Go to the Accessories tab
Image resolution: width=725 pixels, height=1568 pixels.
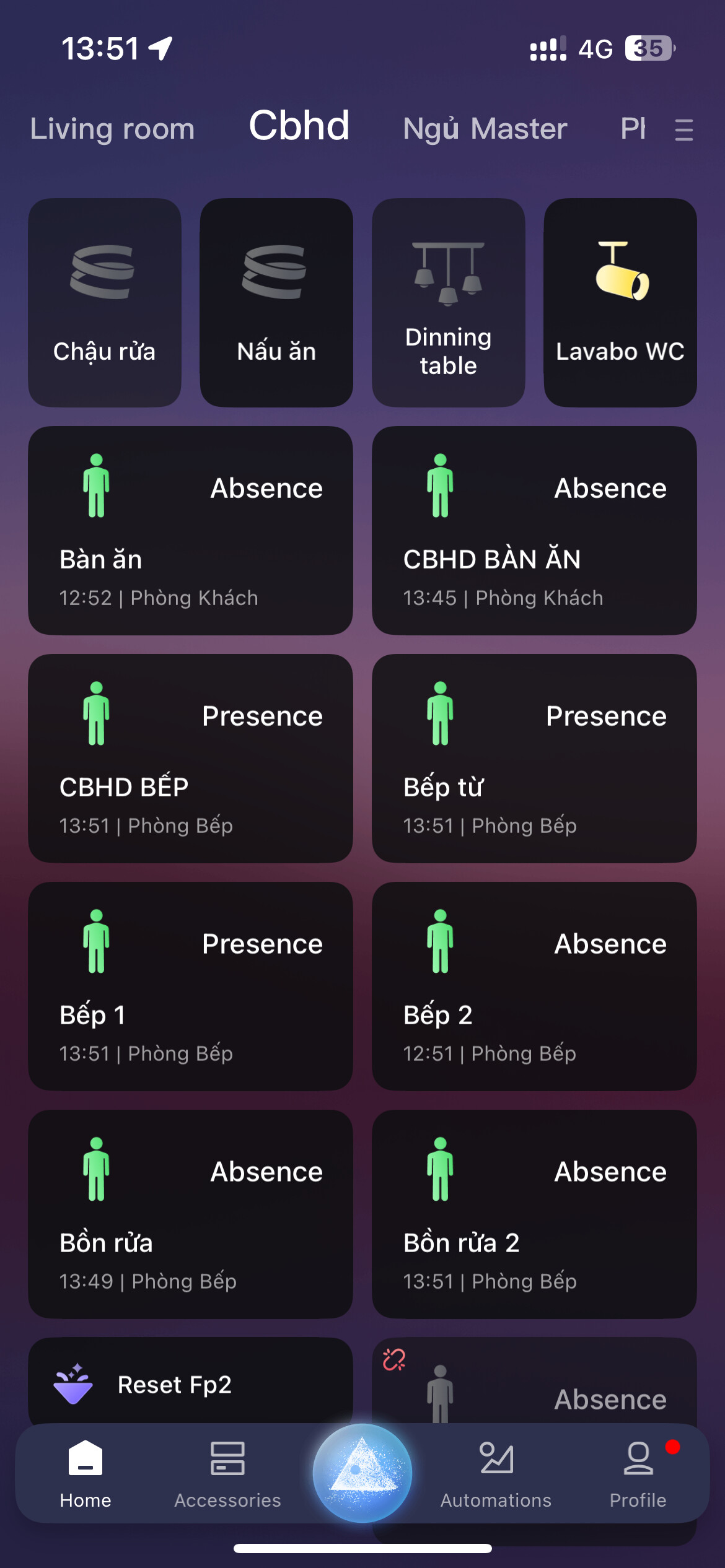coord(227,1474)
